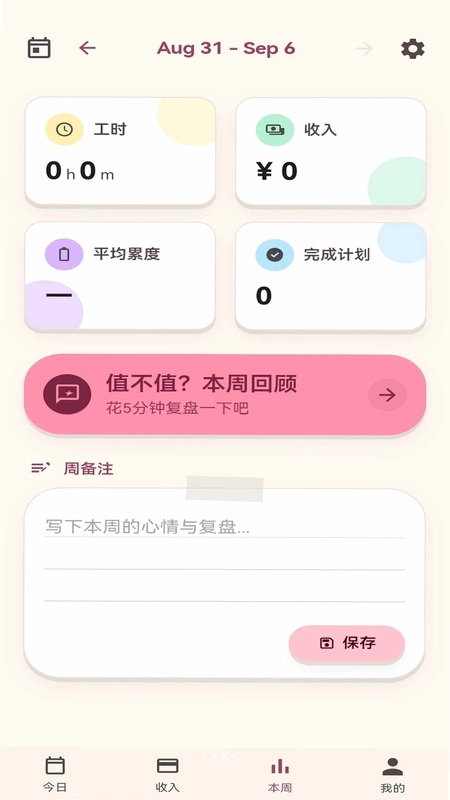The width and height of the screenshot is (450, 800).
Task: Select the 本周 tab
Action: click(280, 774)
